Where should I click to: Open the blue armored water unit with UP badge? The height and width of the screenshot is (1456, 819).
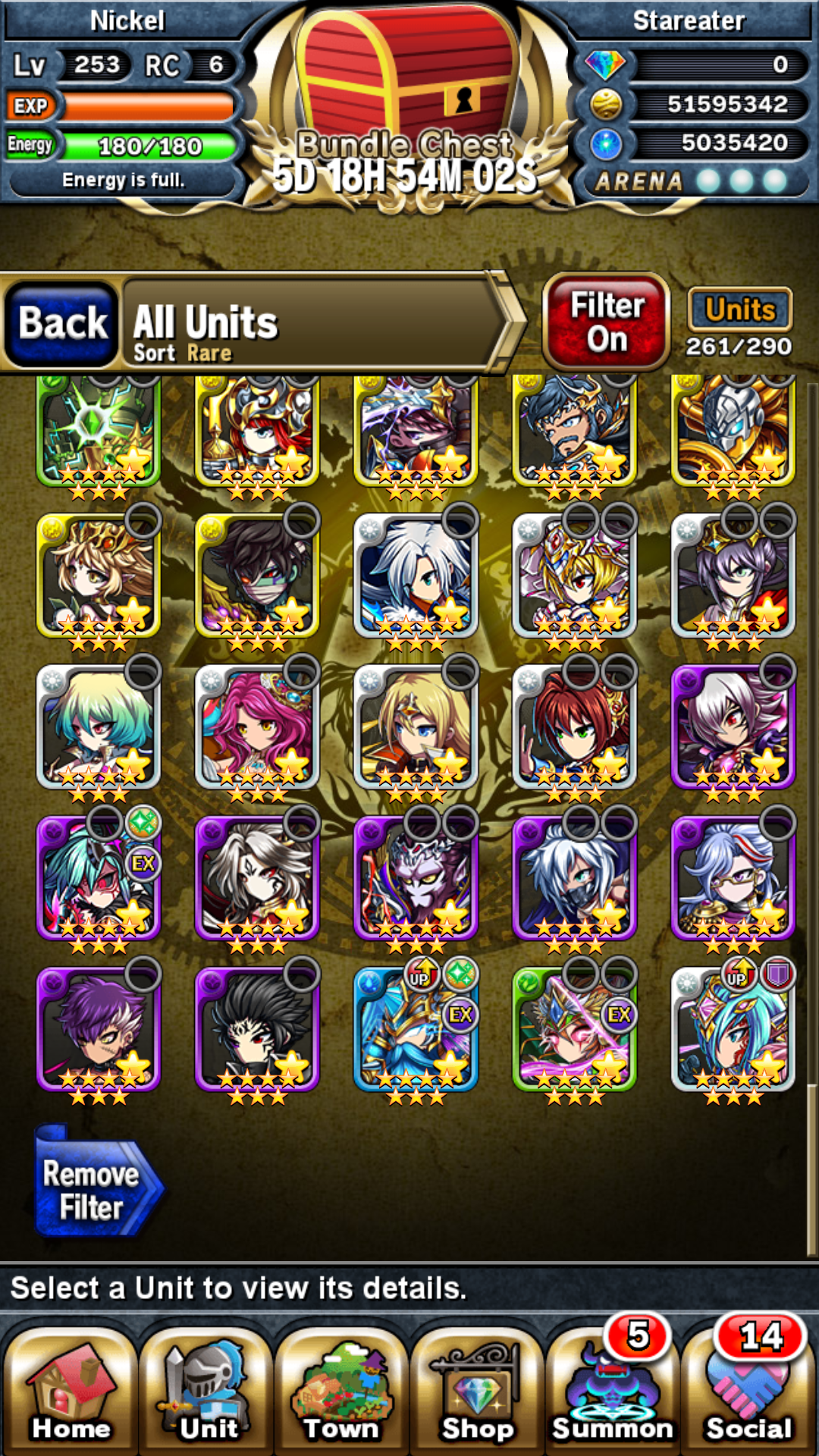416,1030
